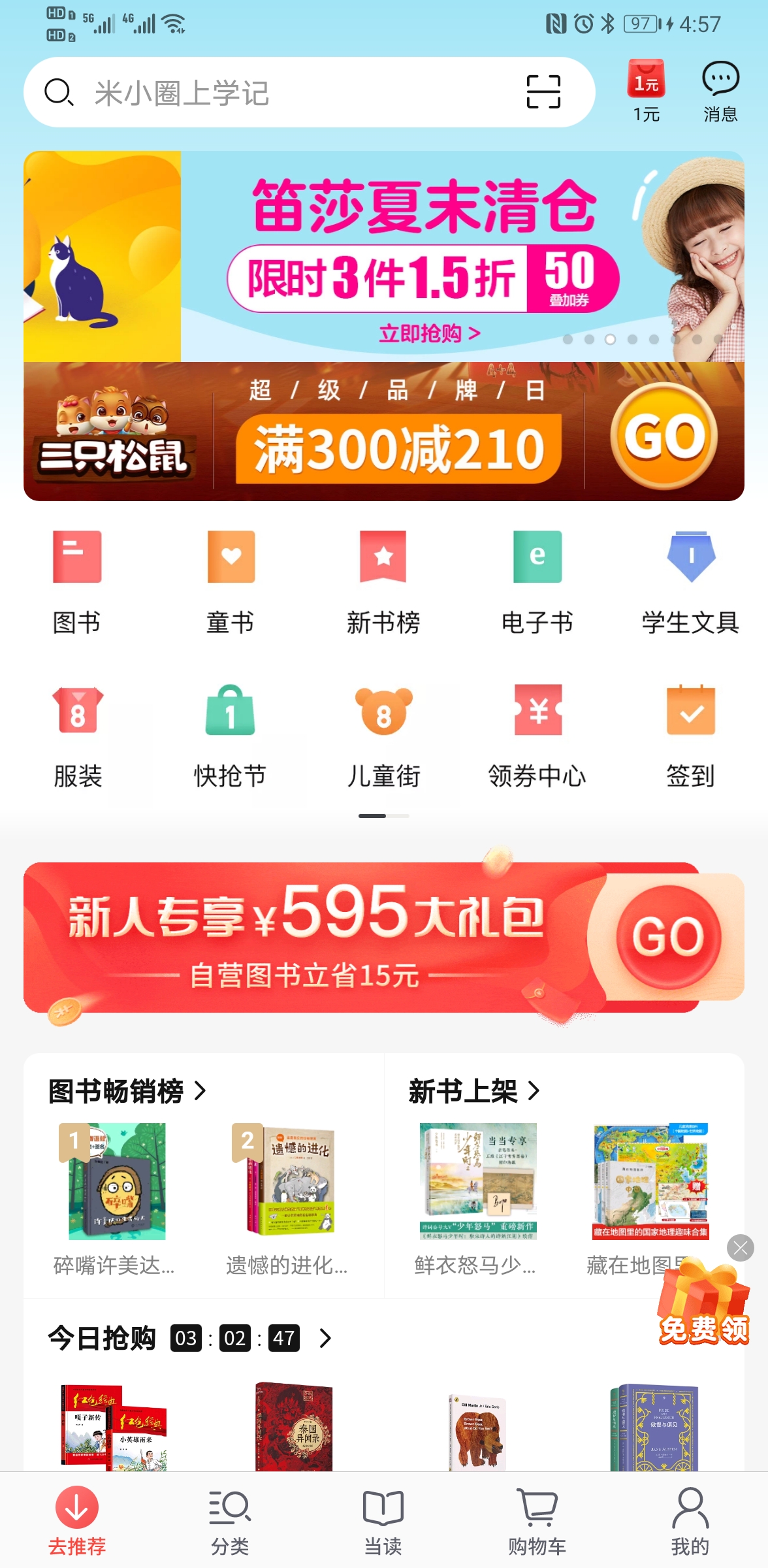Open 消息 messages
This screenshot has height=1568, width=768.
[x=720, y=91]
